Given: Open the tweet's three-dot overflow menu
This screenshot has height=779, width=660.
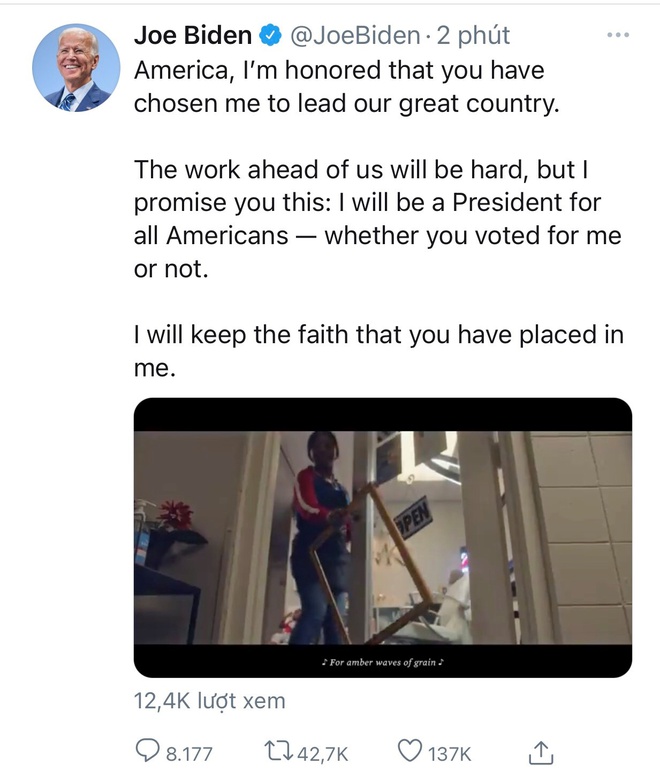Looking at the screenshot, I should click(619, 36).
